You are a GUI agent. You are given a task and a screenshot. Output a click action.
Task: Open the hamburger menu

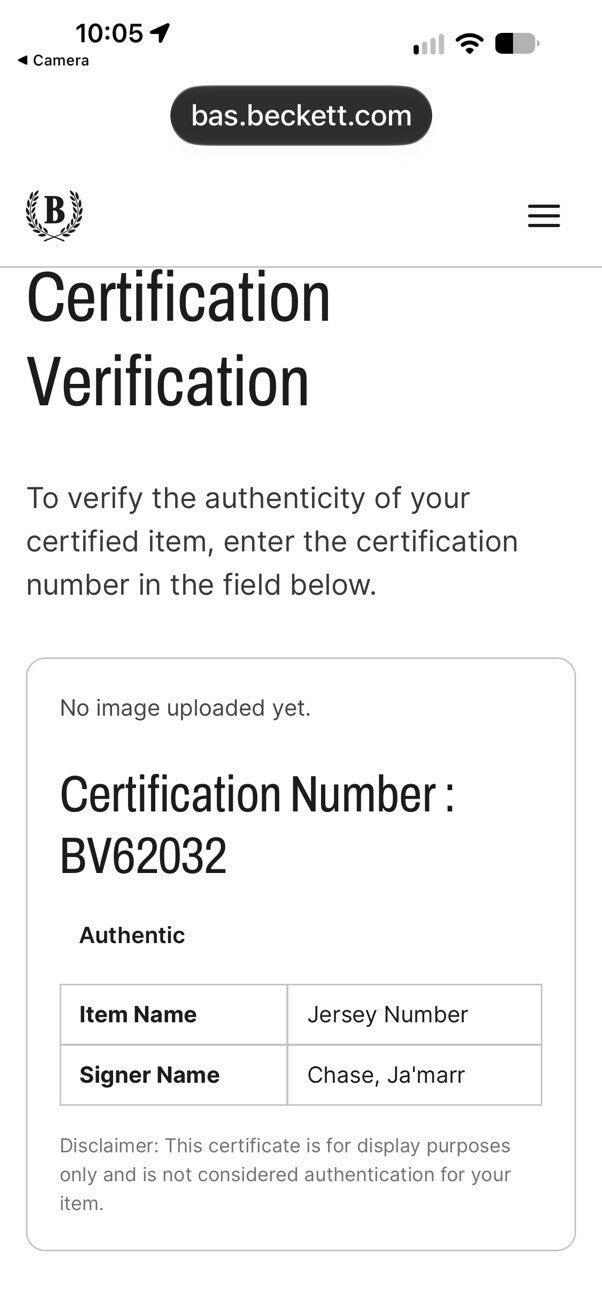tap(544, 216)
